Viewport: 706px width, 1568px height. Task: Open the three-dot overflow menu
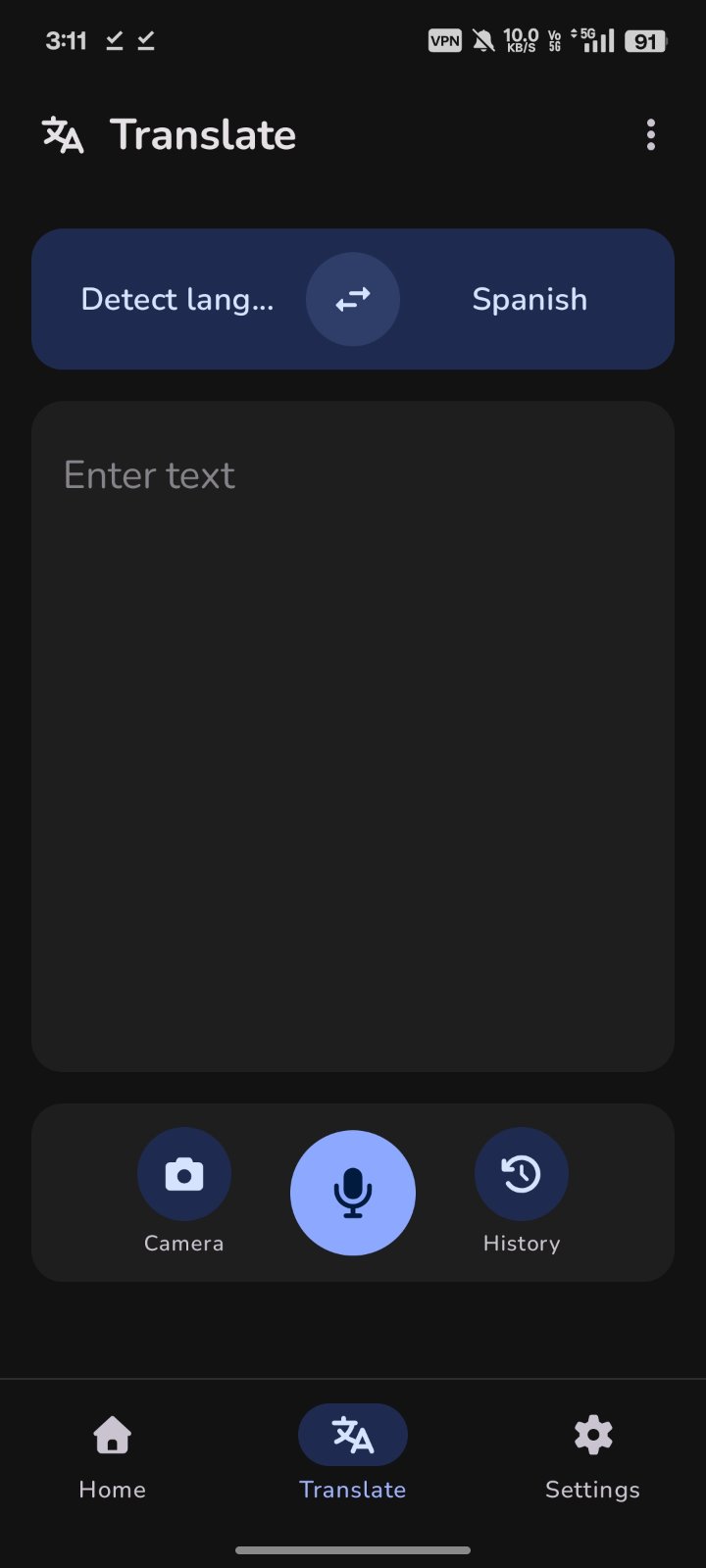(650, 135)
